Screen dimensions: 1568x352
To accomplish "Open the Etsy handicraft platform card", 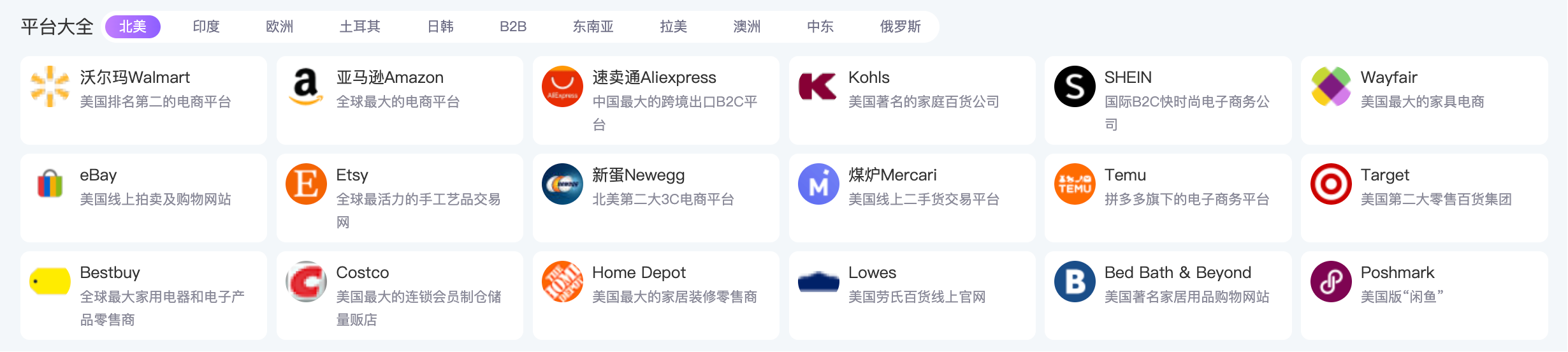I will pyautogui.click(x=400, y=198).
